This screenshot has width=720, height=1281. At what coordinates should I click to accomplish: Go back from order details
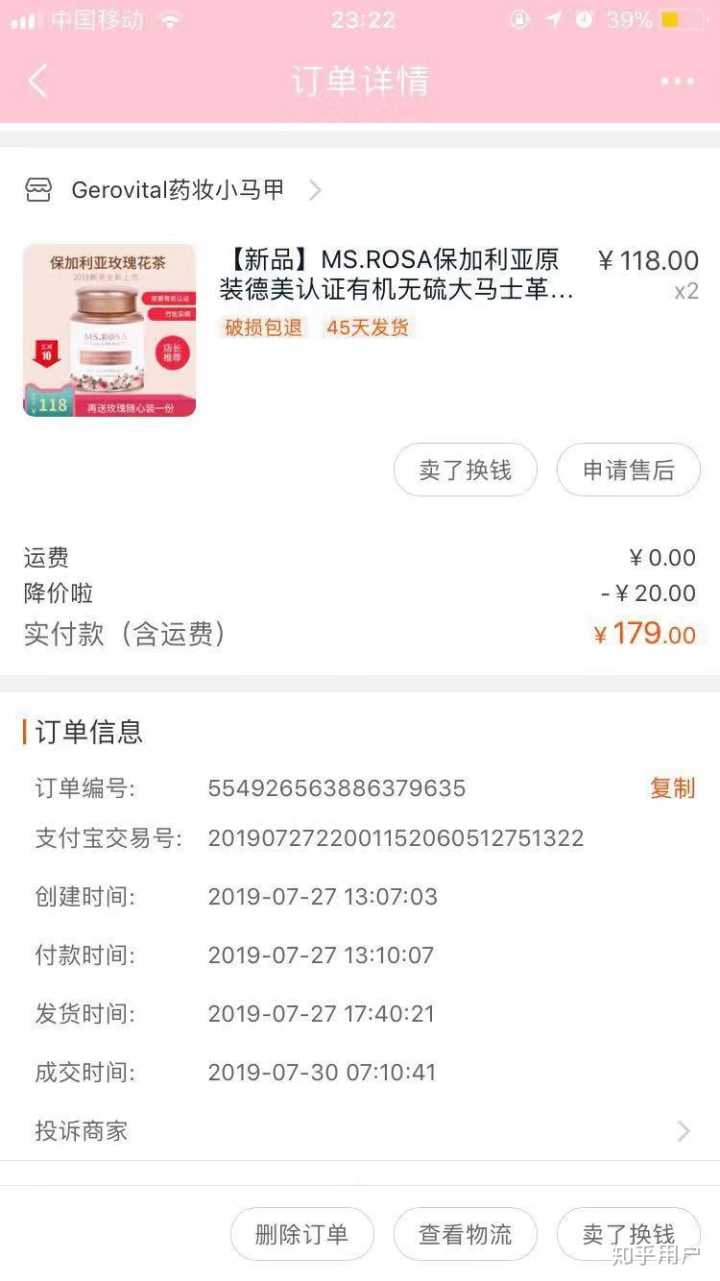(x=38, y=81)
